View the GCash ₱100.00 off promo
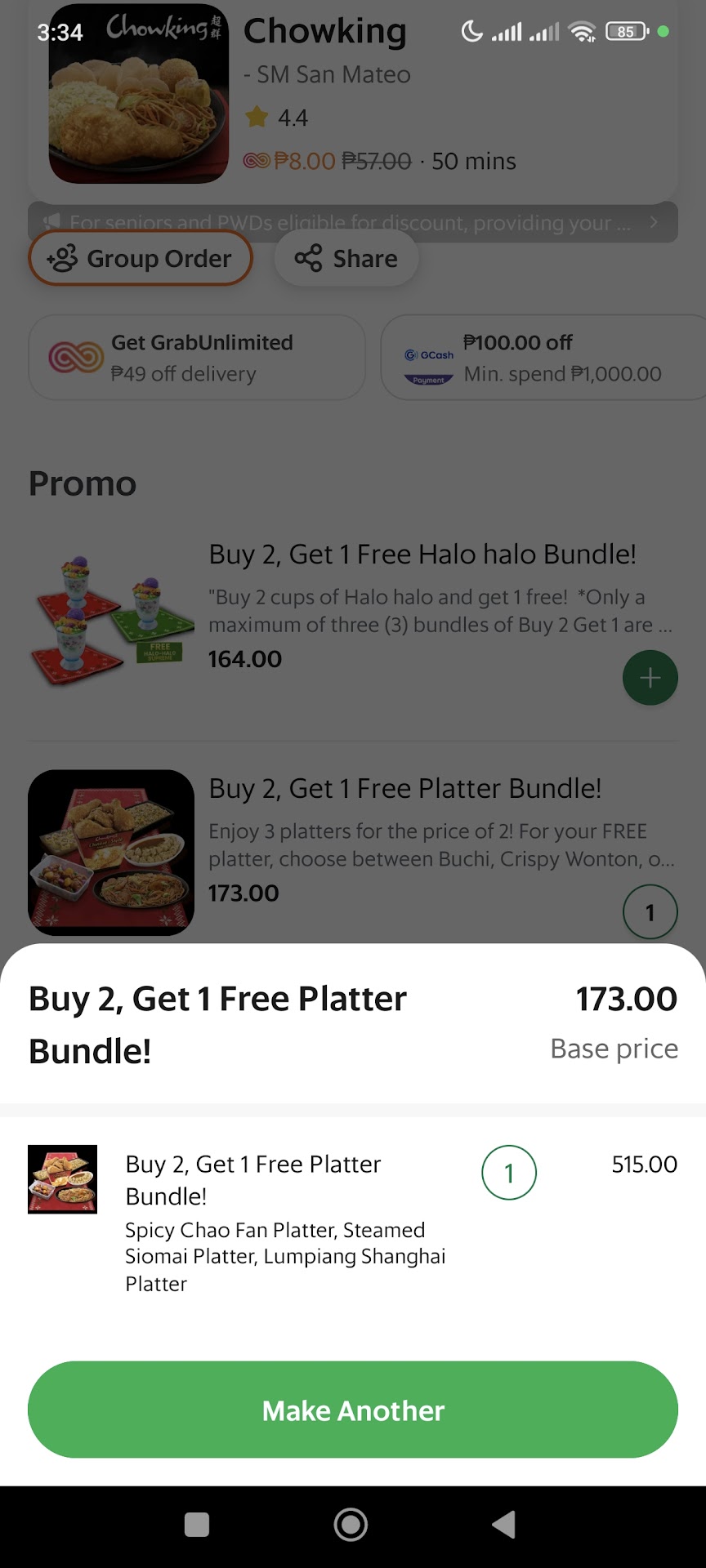Screen dimensions: 706x1568 coord(543,358)
